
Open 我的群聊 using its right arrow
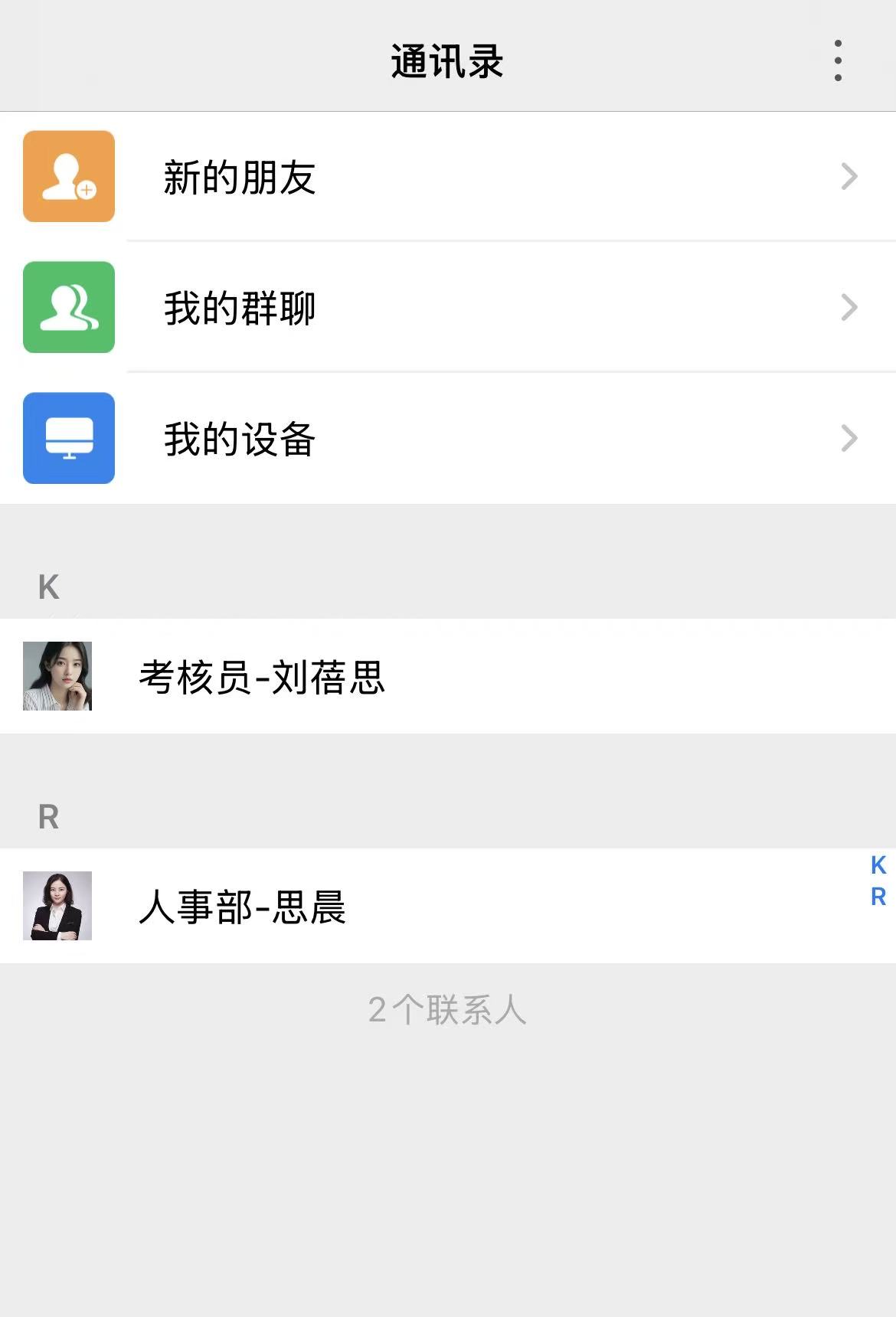848,308
